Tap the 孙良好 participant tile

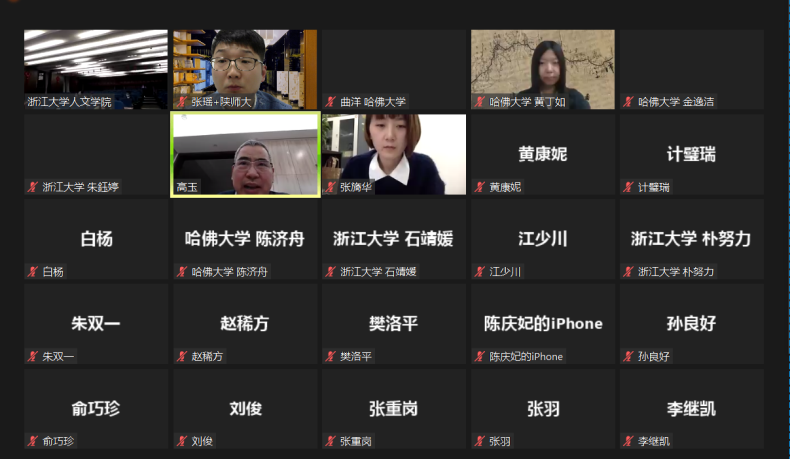point(691,324)
